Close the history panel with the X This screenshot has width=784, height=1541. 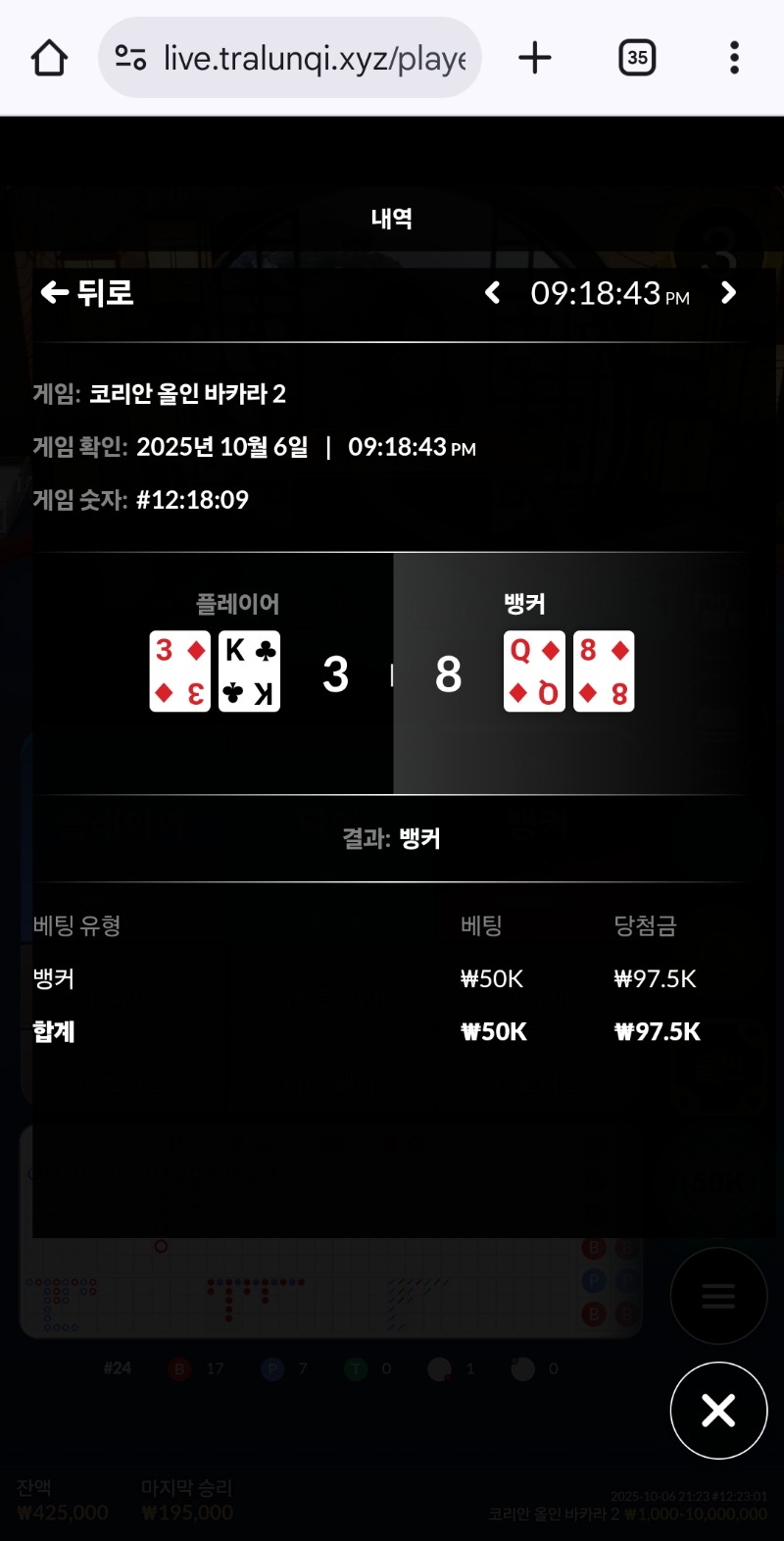[718, 1411]
